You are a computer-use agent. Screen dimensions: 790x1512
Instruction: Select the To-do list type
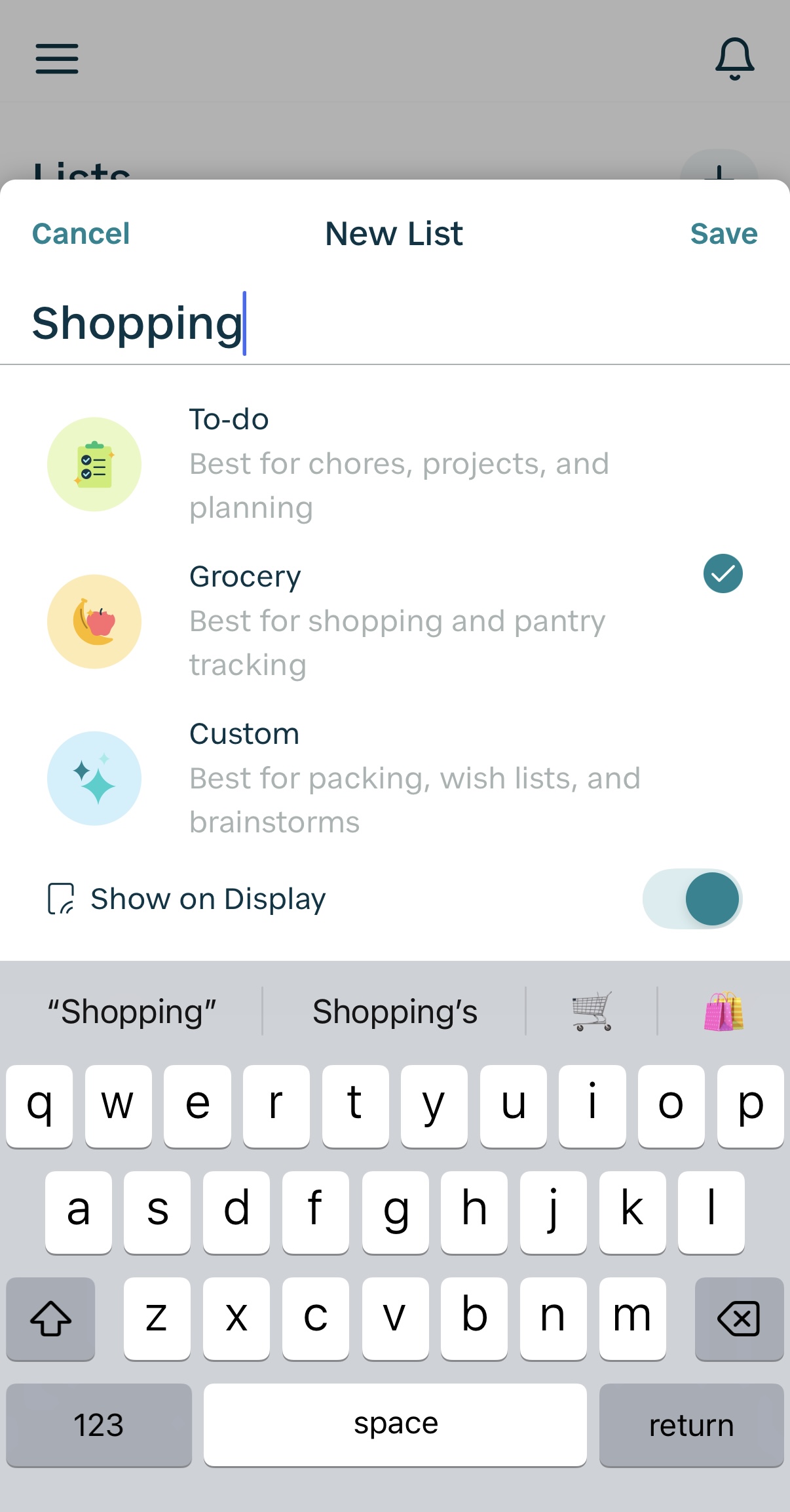[x=393, y=463]
